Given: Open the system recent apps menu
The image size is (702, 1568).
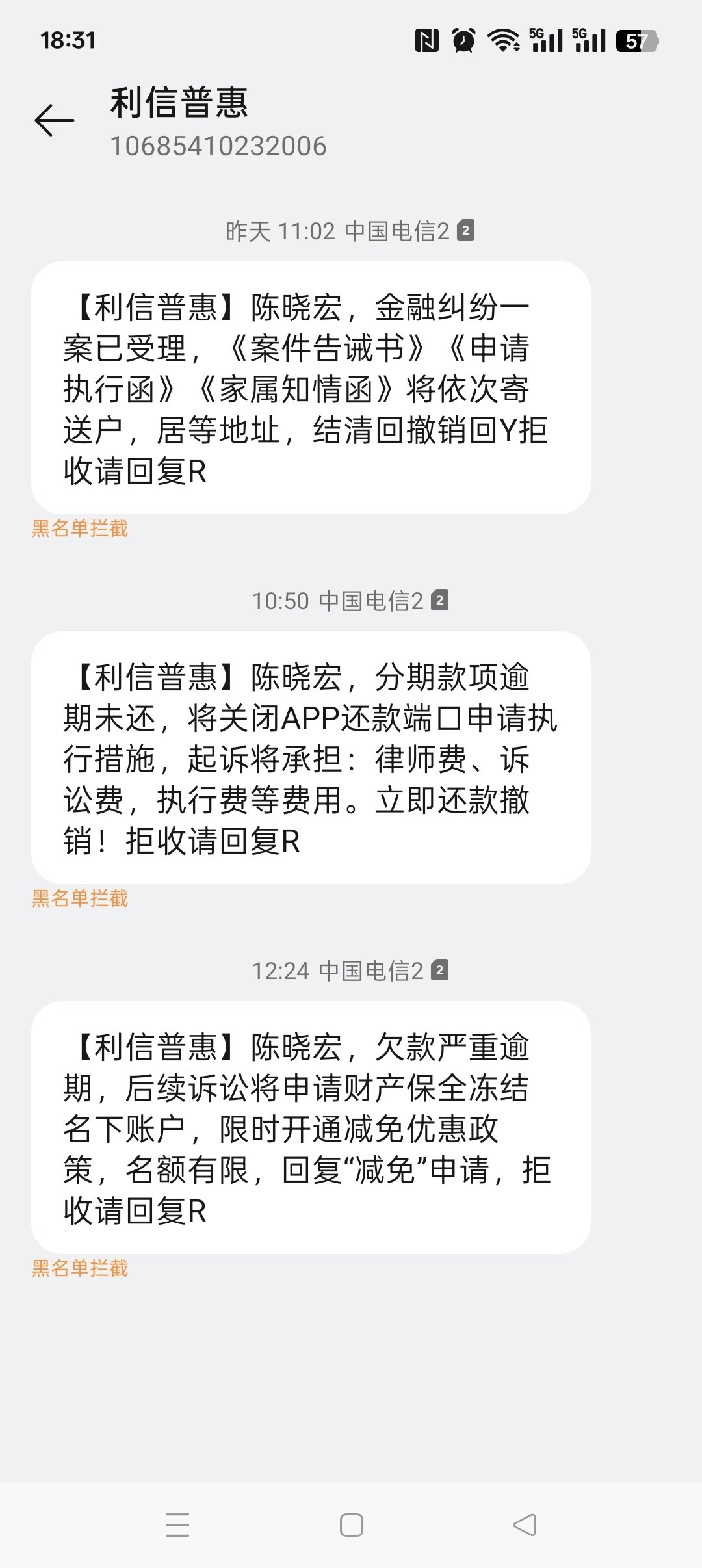Looking at the screenshot, I should pyautogui.click(x=177, y=1524).
